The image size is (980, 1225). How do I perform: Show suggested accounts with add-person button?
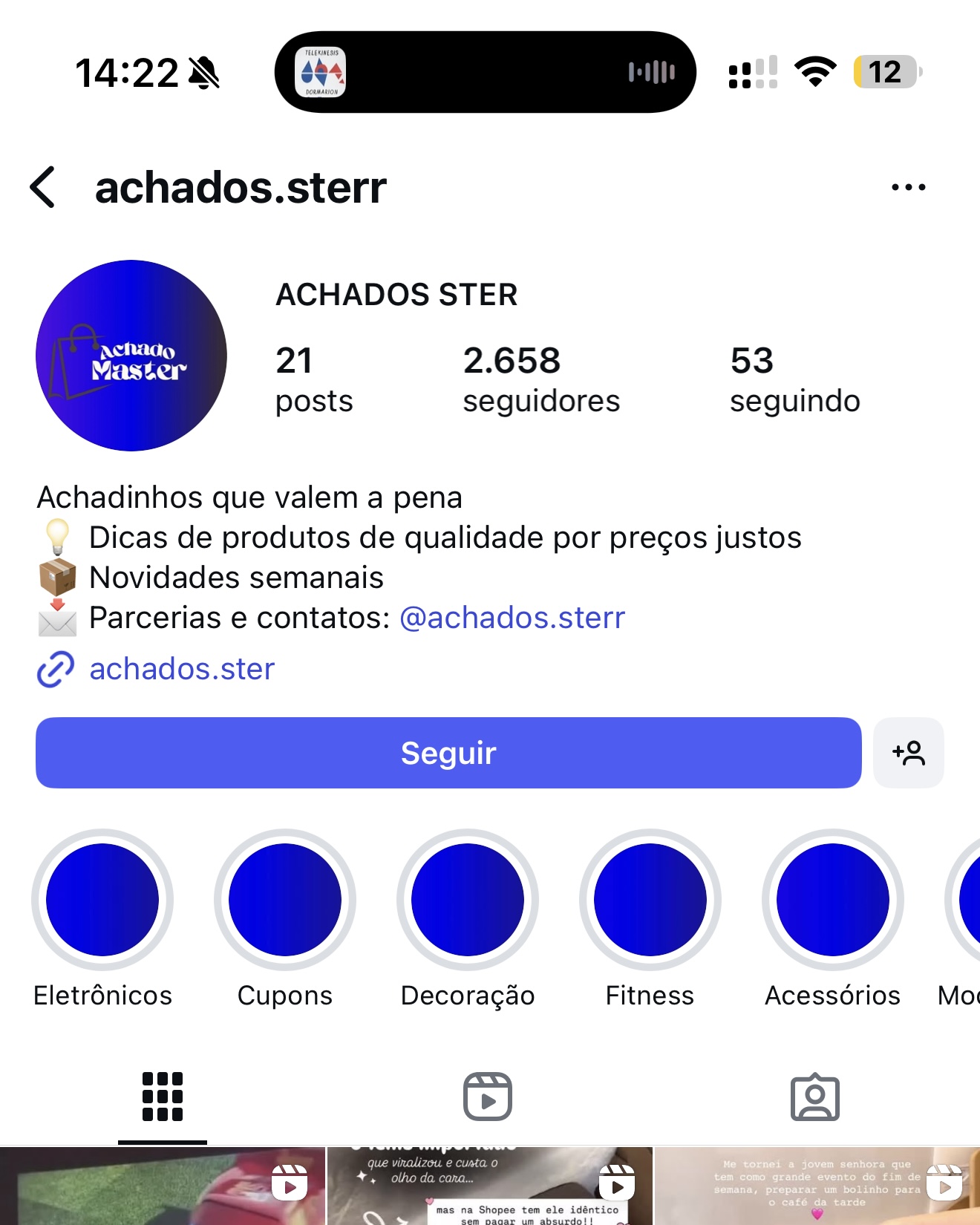[x=908, y=753]
